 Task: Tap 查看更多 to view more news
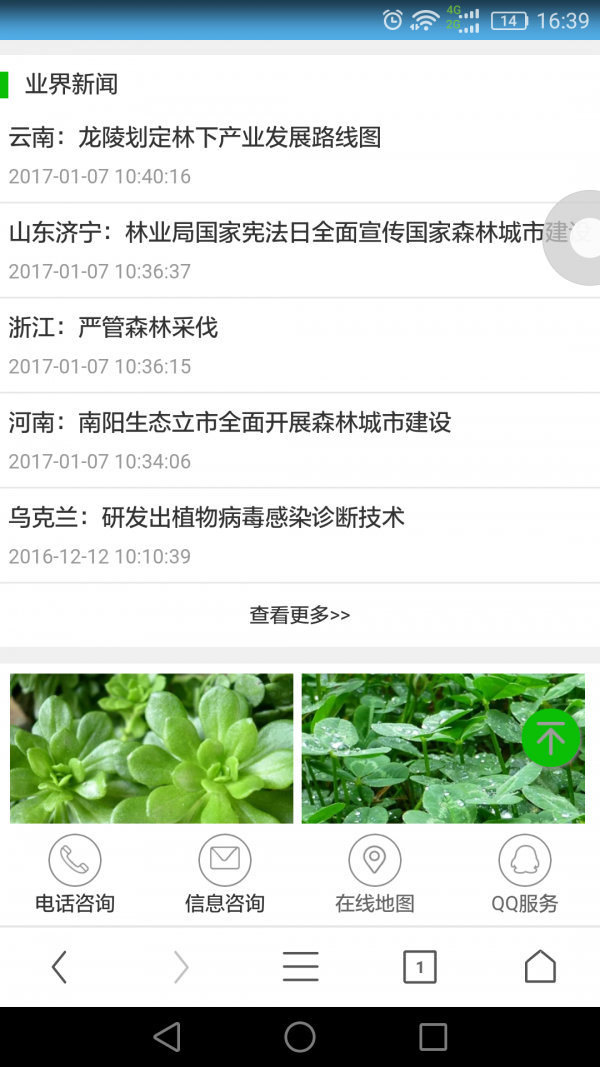[300, 615]
